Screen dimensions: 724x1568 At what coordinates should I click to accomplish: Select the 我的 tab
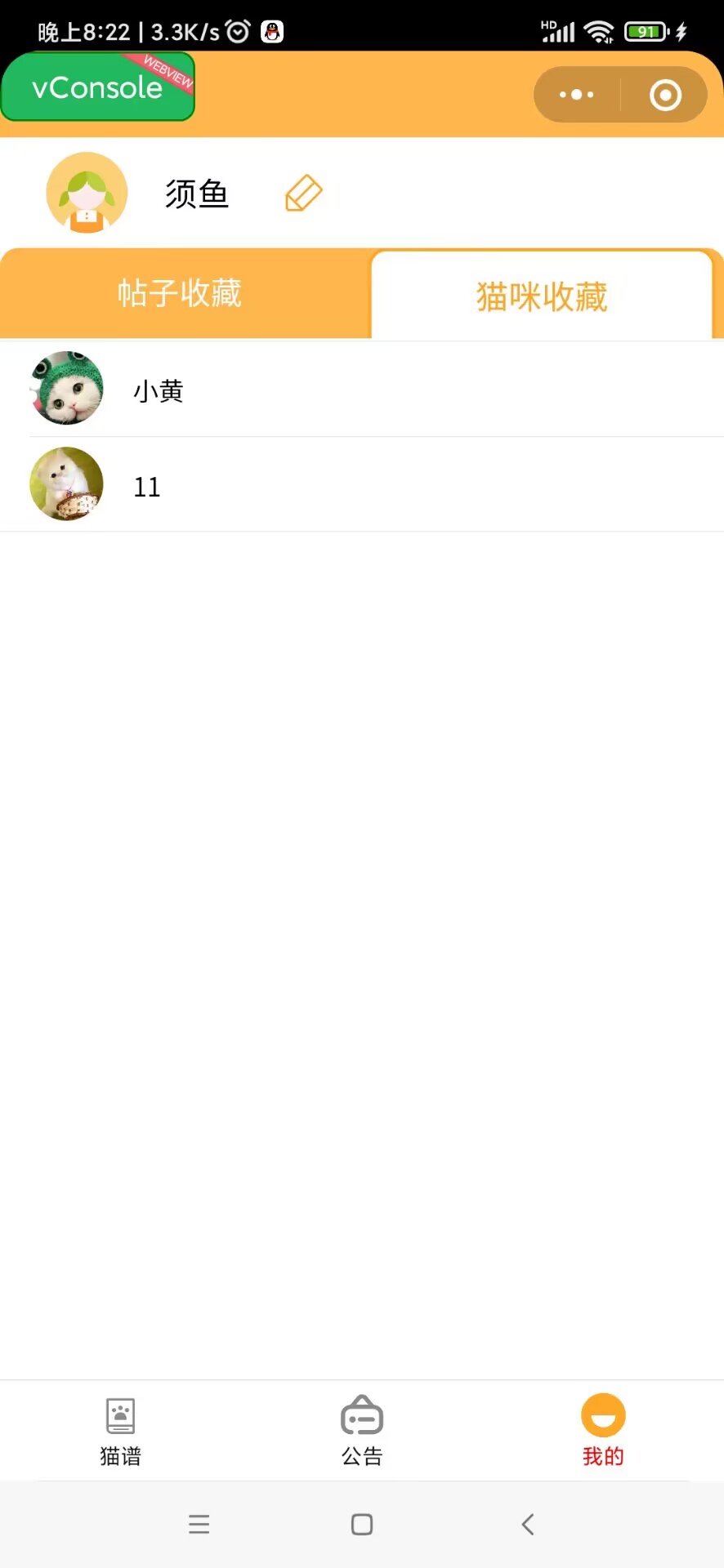click(603, 1431)
